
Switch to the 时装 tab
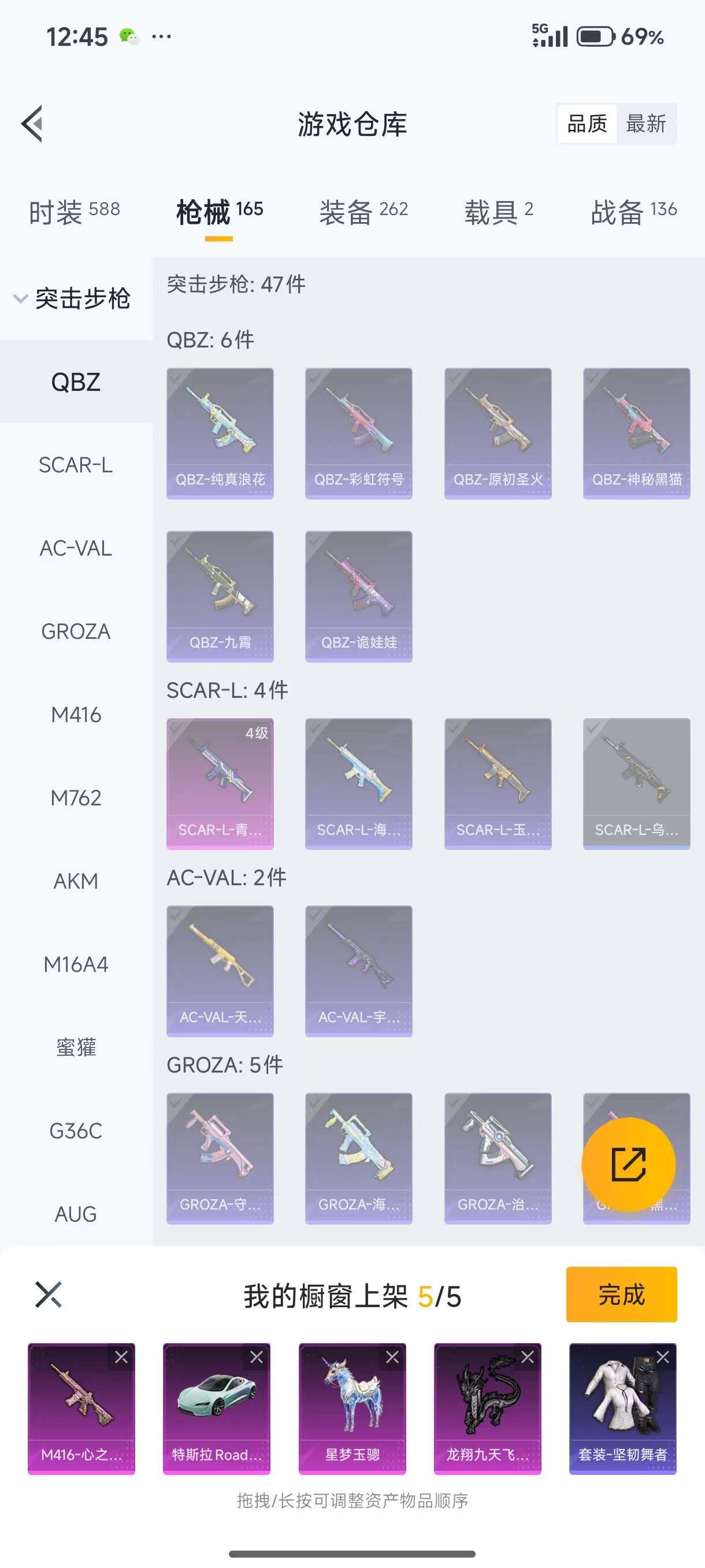click(x=74, y=212)
